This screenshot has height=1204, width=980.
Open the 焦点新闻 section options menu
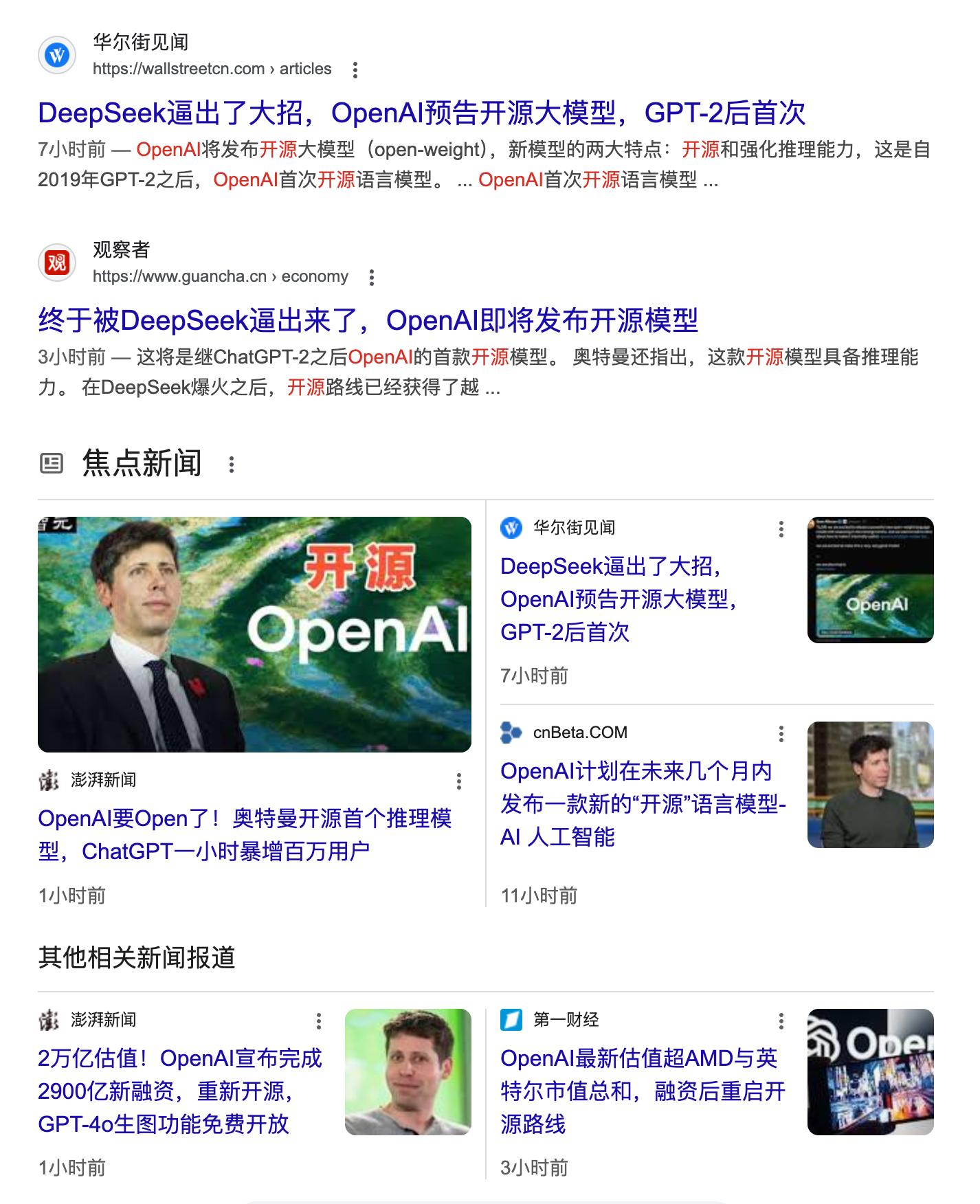tap(232, 465)
